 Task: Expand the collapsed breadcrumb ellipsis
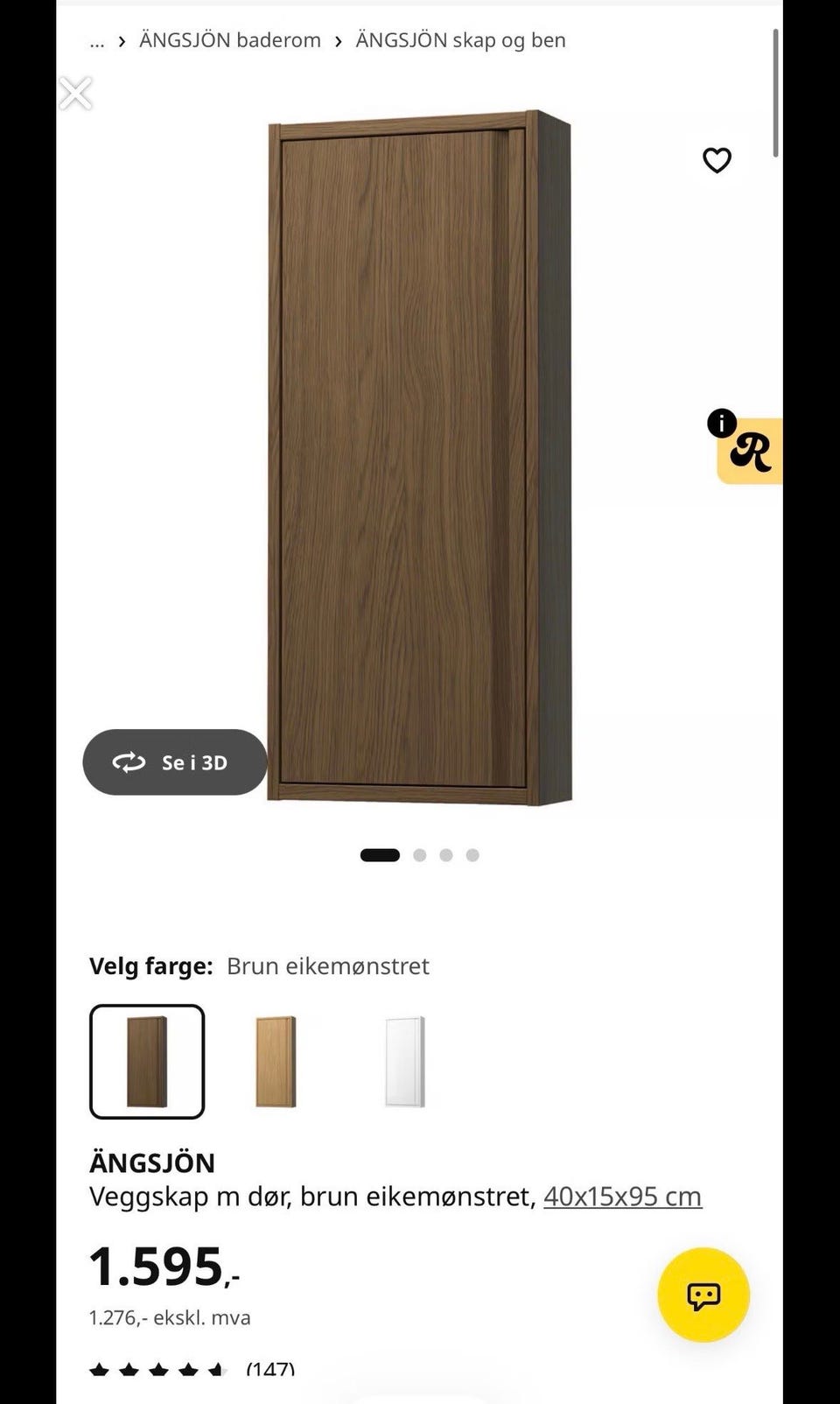(x=97, y=40)
